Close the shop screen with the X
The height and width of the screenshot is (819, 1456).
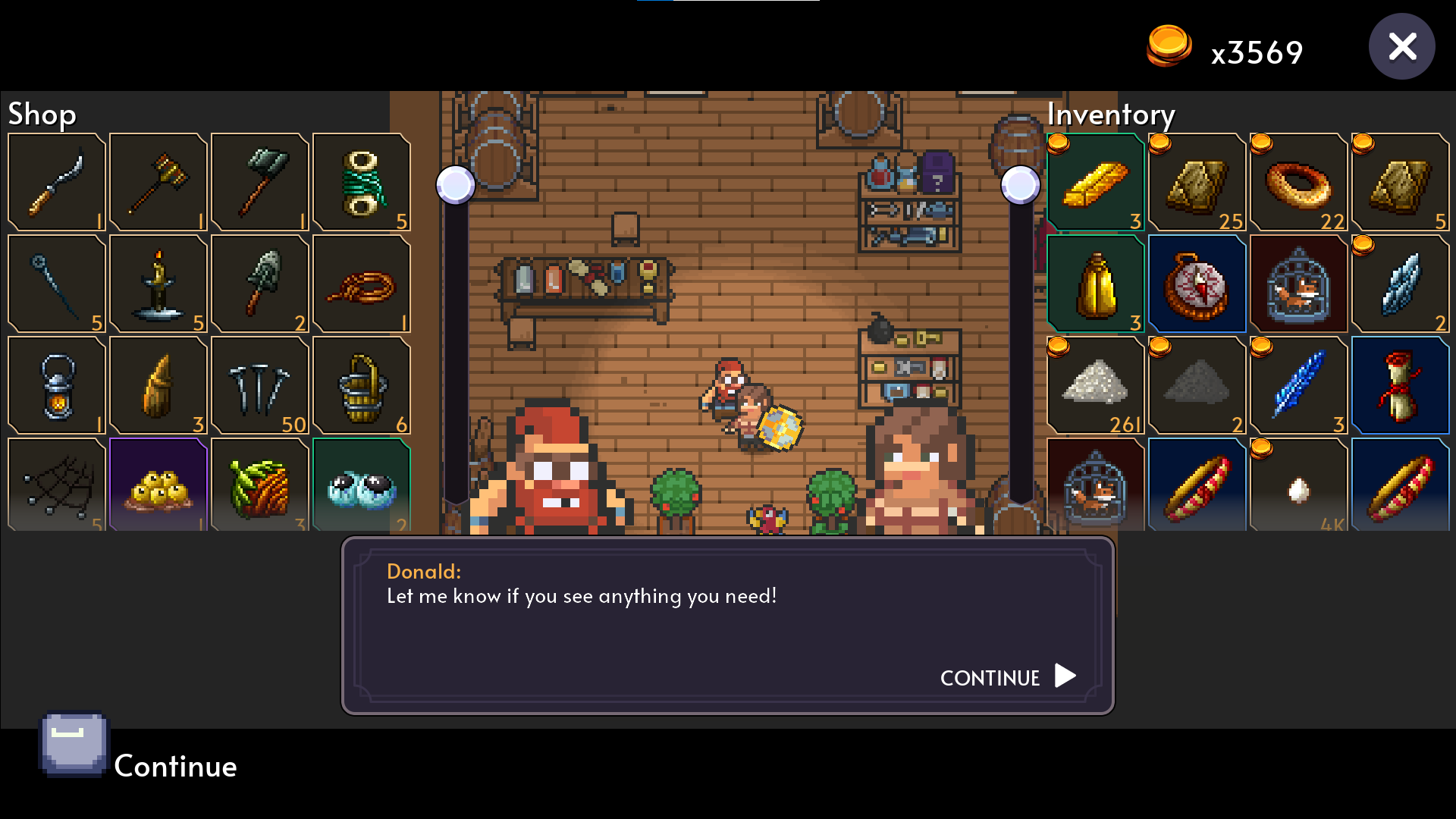click(1401, 47)
